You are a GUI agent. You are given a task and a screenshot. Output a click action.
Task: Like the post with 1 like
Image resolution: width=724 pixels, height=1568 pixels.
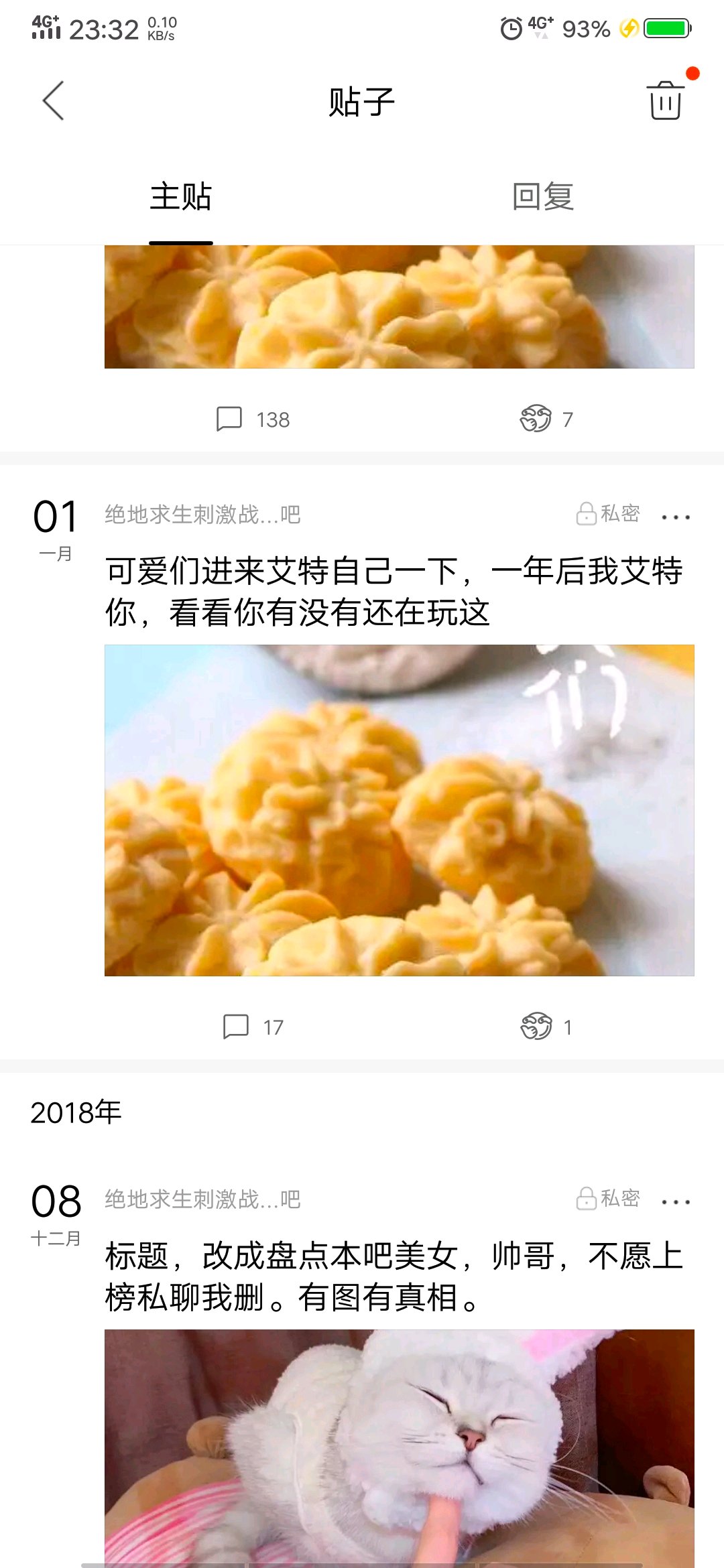(546, 1027)
